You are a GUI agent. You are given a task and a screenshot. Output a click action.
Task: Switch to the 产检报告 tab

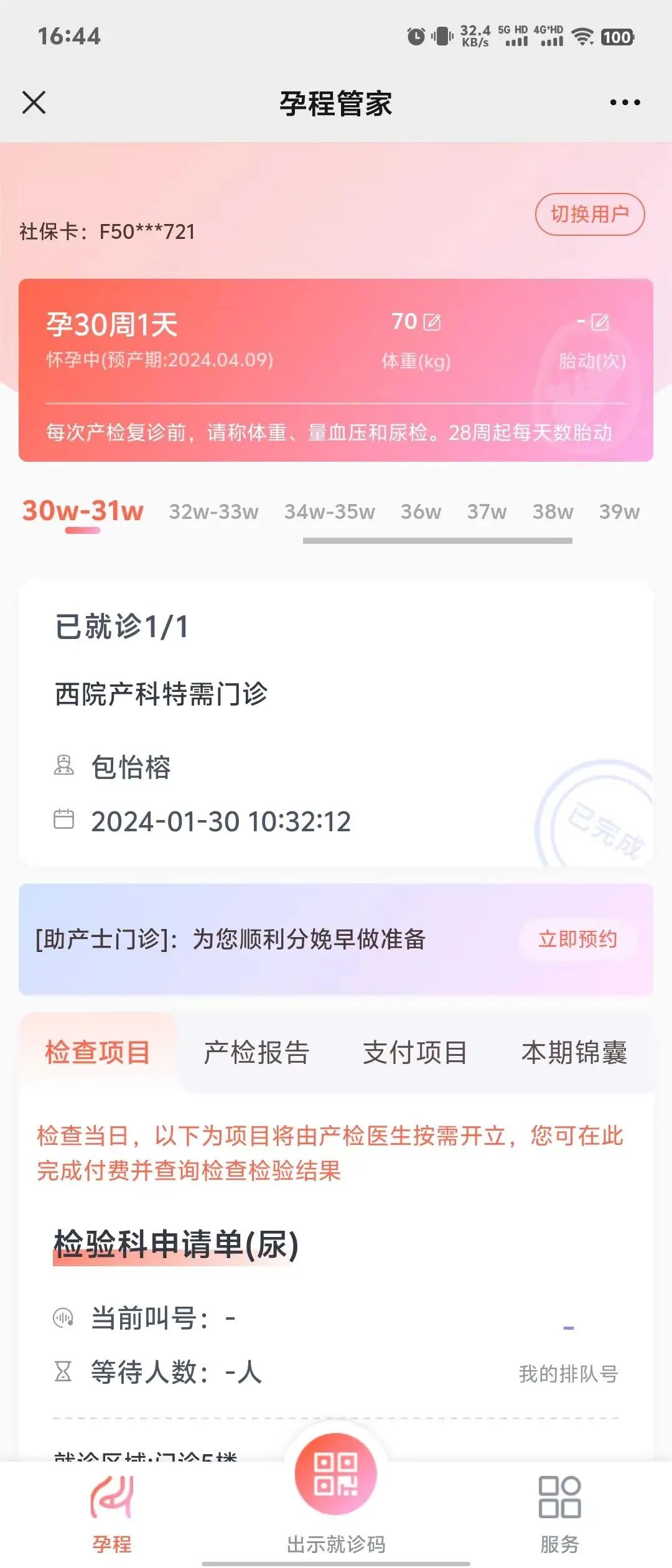256,1053
